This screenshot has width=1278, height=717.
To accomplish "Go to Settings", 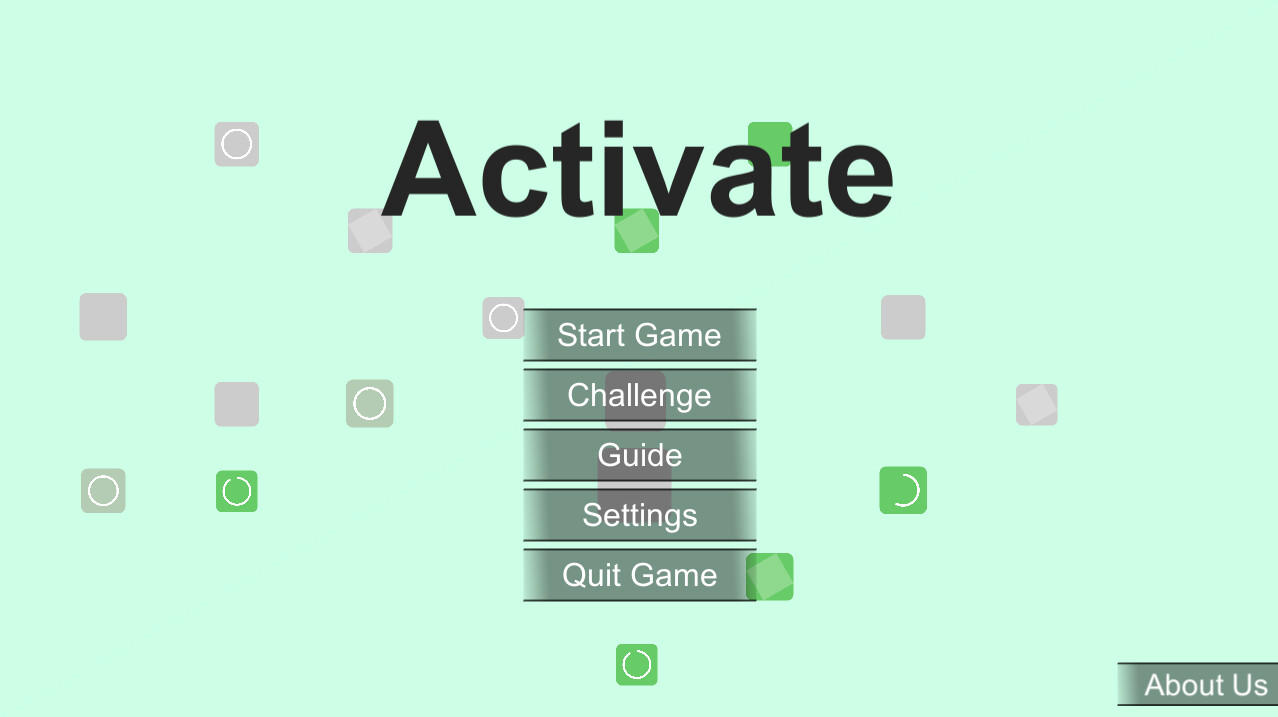I will point(639,515).
